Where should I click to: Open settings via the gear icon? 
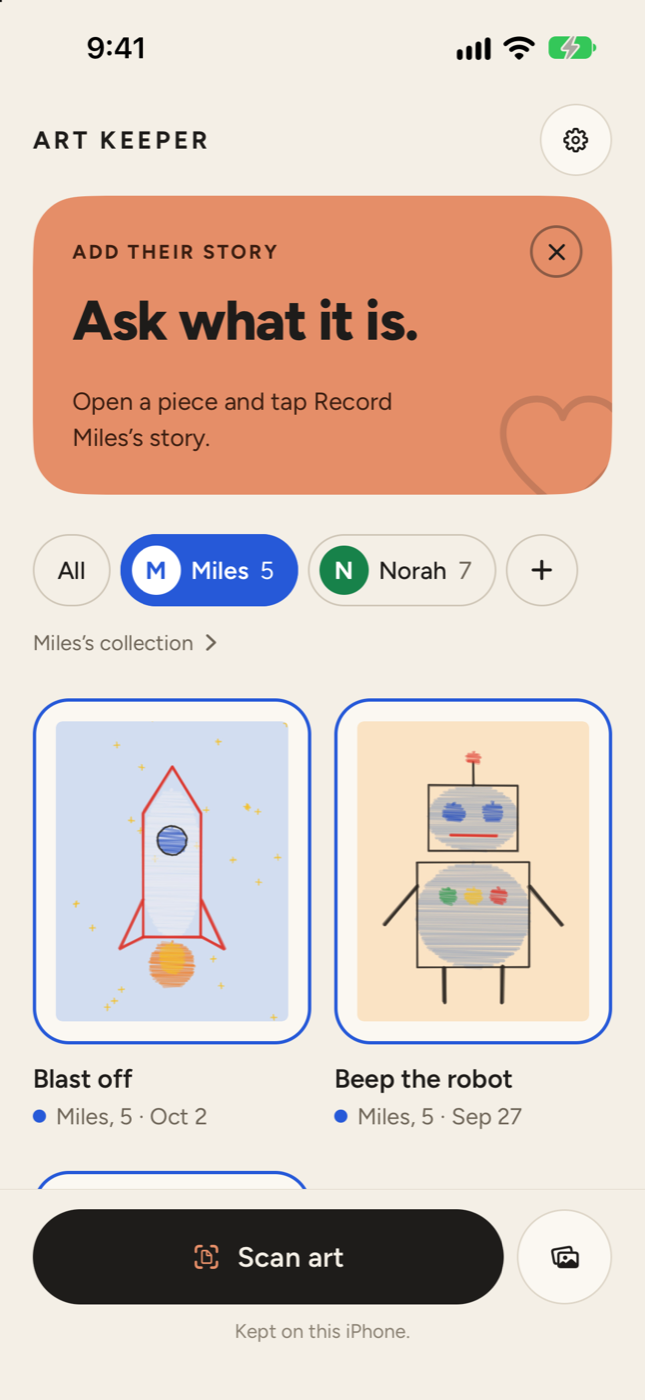[x=575, y=140]
